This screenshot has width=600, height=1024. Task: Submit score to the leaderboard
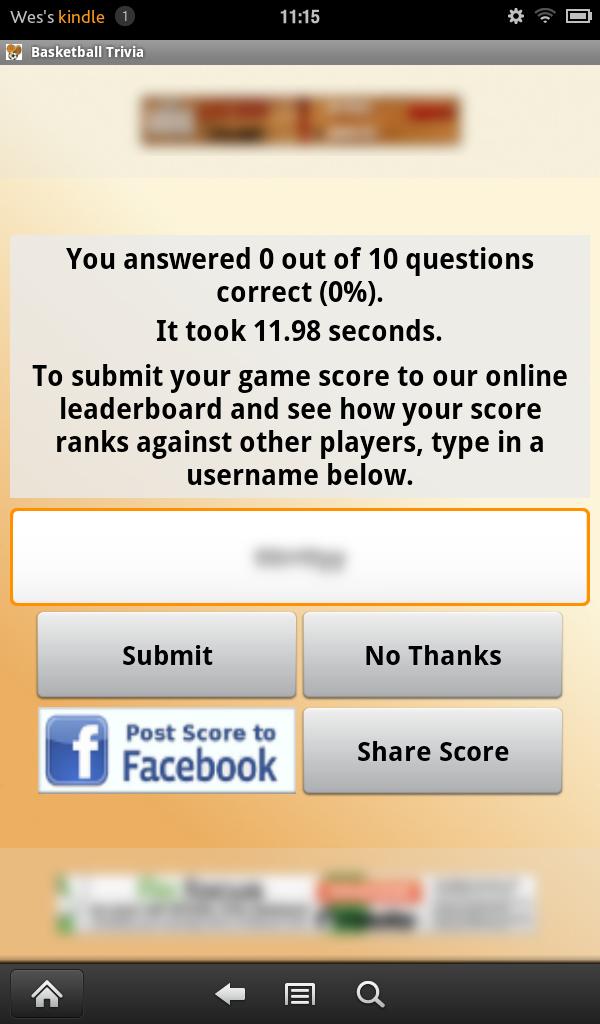(167, 655)
